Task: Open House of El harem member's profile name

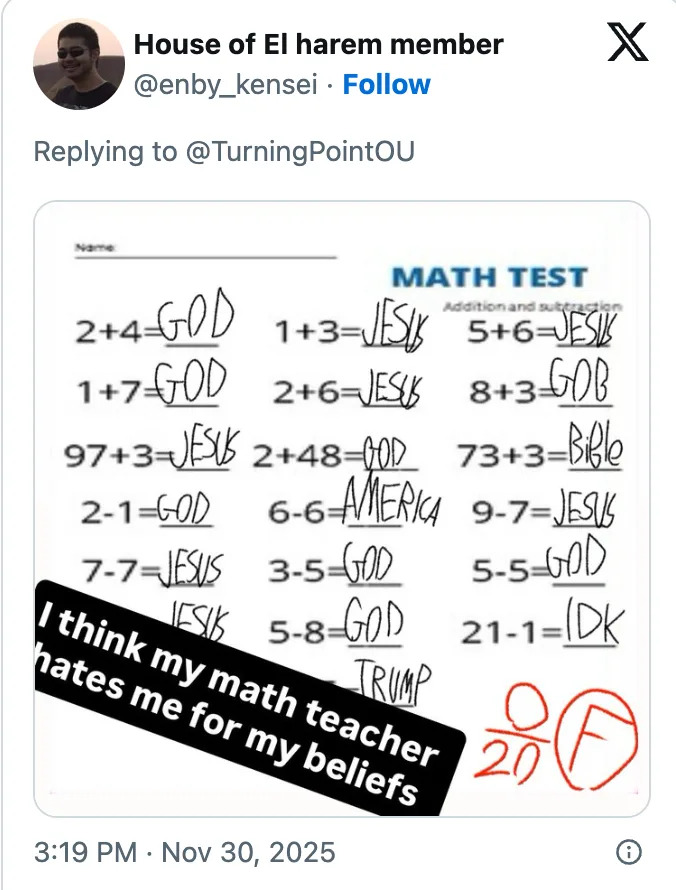Action: [318, 44]
